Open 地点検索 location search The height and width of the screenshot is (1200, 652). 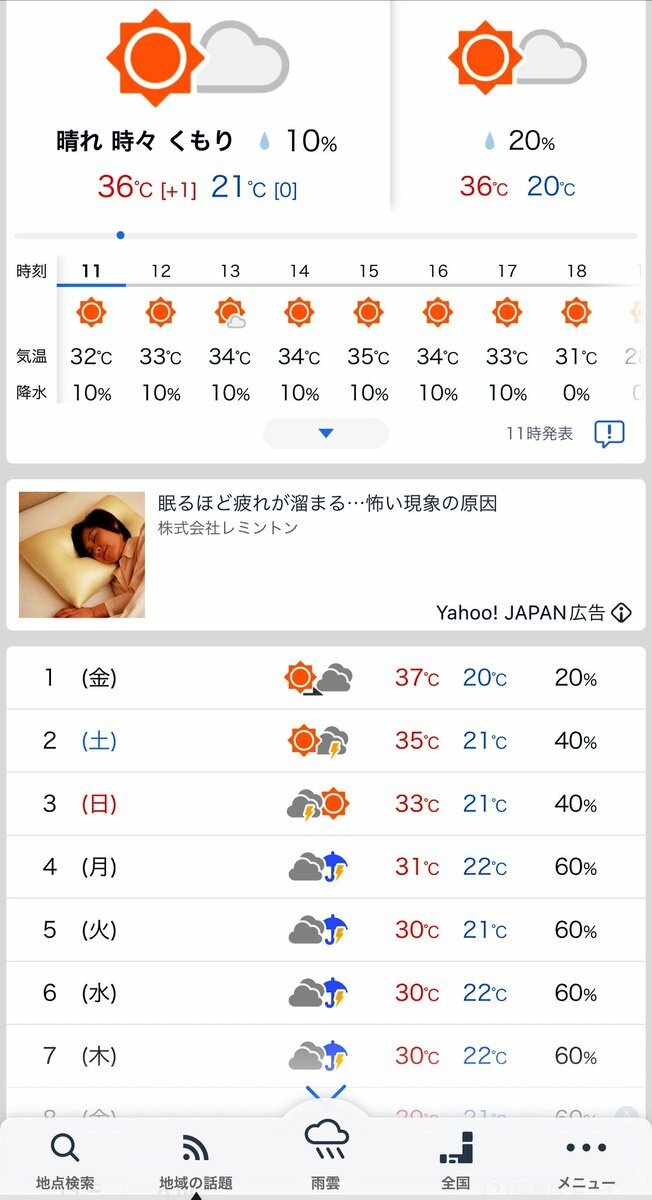pos(65,1160)
